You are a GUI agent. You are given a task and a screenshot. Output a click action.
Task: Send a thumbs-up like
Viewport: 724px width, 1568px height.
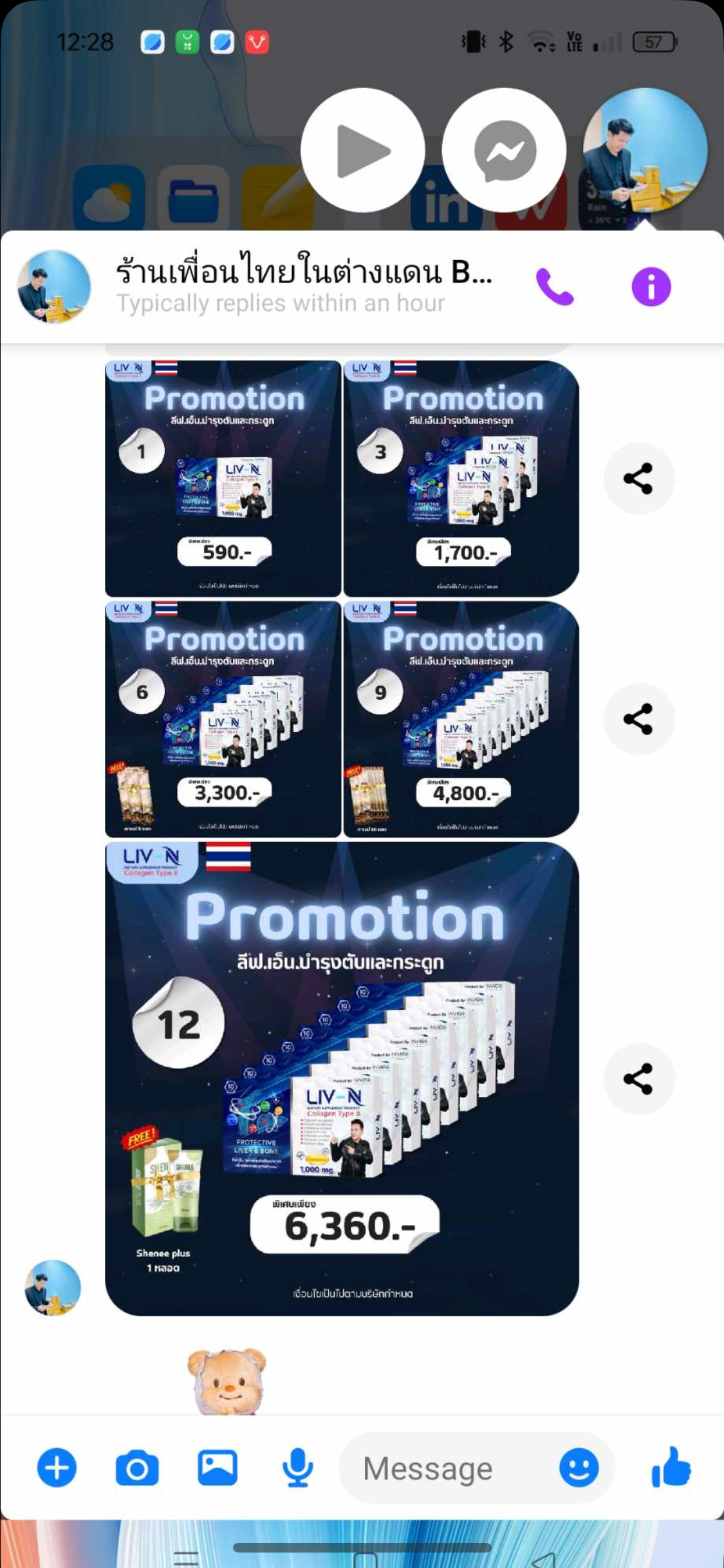[x=671, y=1468]
